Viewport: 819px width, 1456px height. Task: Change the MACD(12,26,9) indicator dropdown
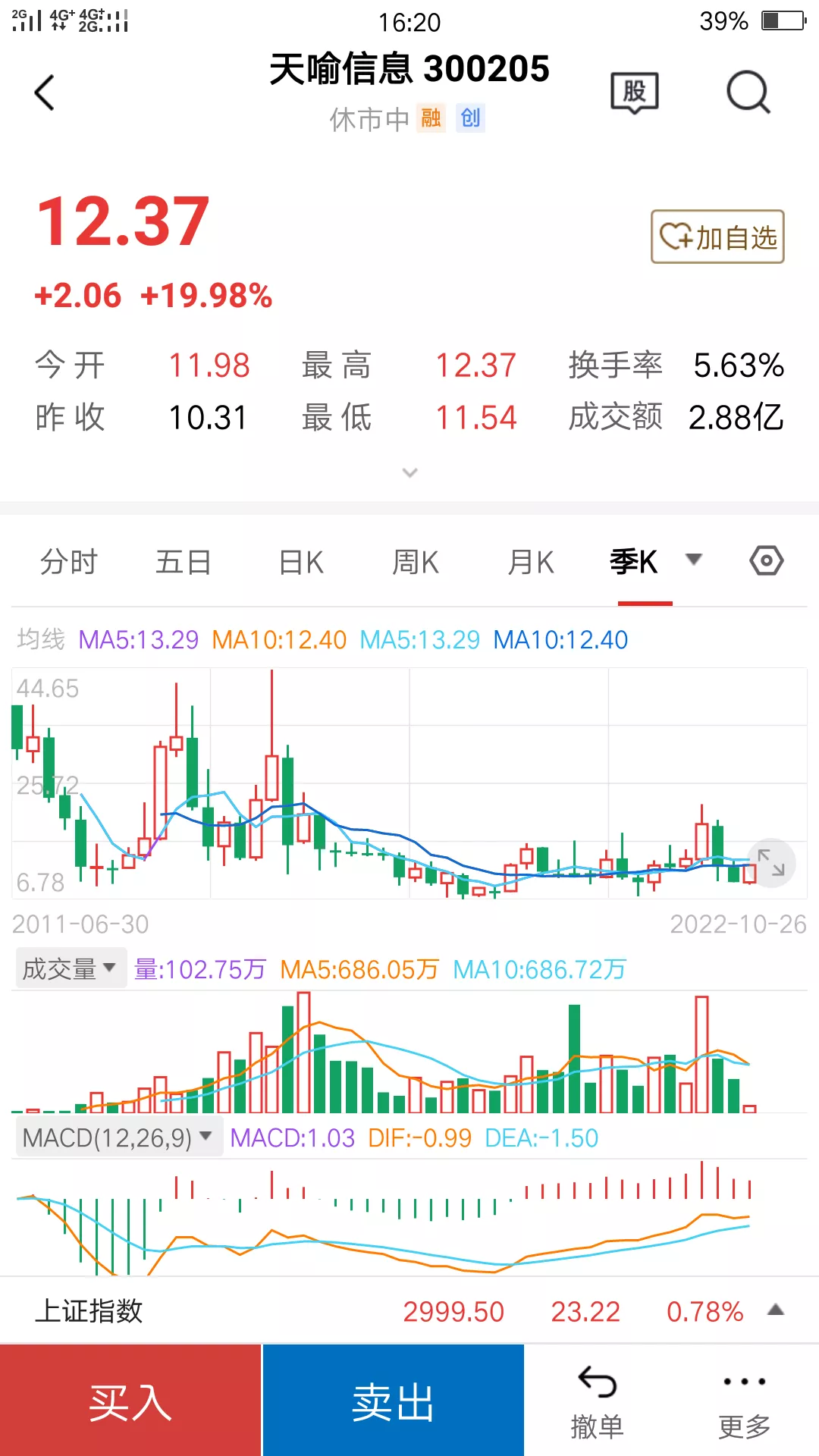tap(118, 1137)
